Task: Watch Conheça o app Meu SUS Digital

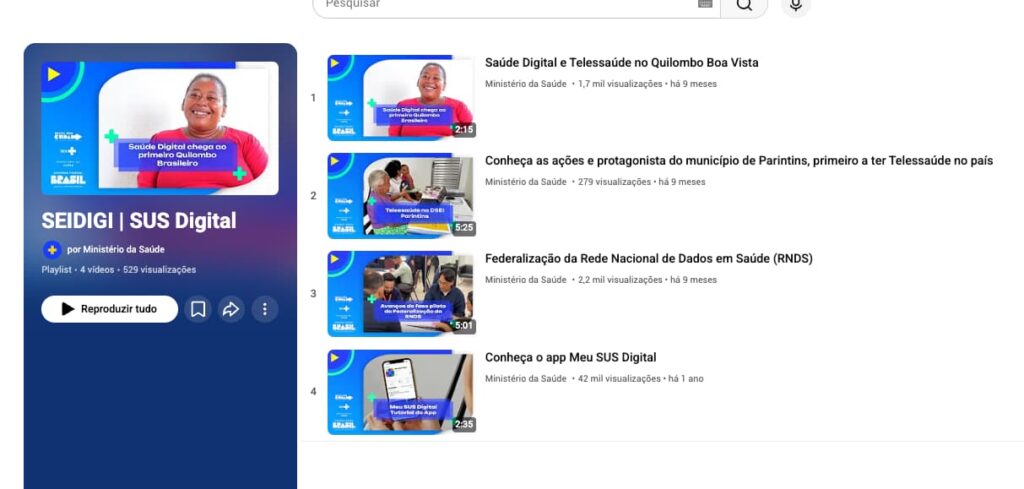Action: (570, 357)
